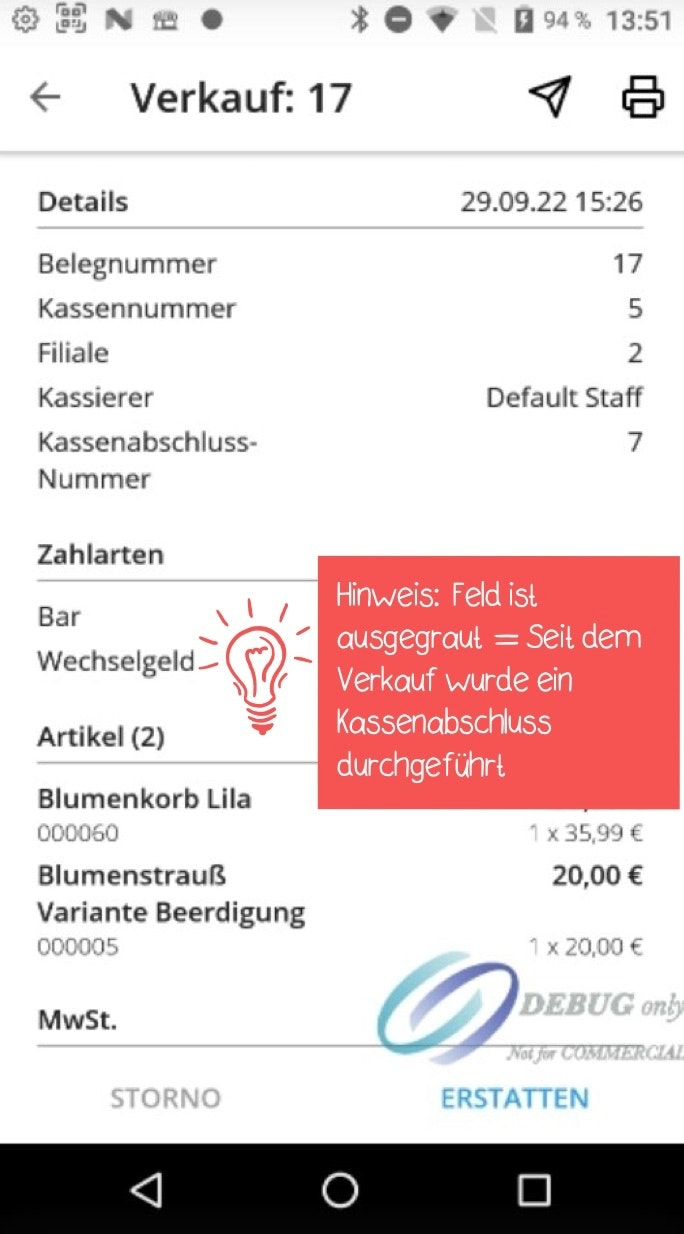Tap ERSTATTEN to refund sale
The width and height of the screenshot is (684, 1234).
(x=514, y=1098)
